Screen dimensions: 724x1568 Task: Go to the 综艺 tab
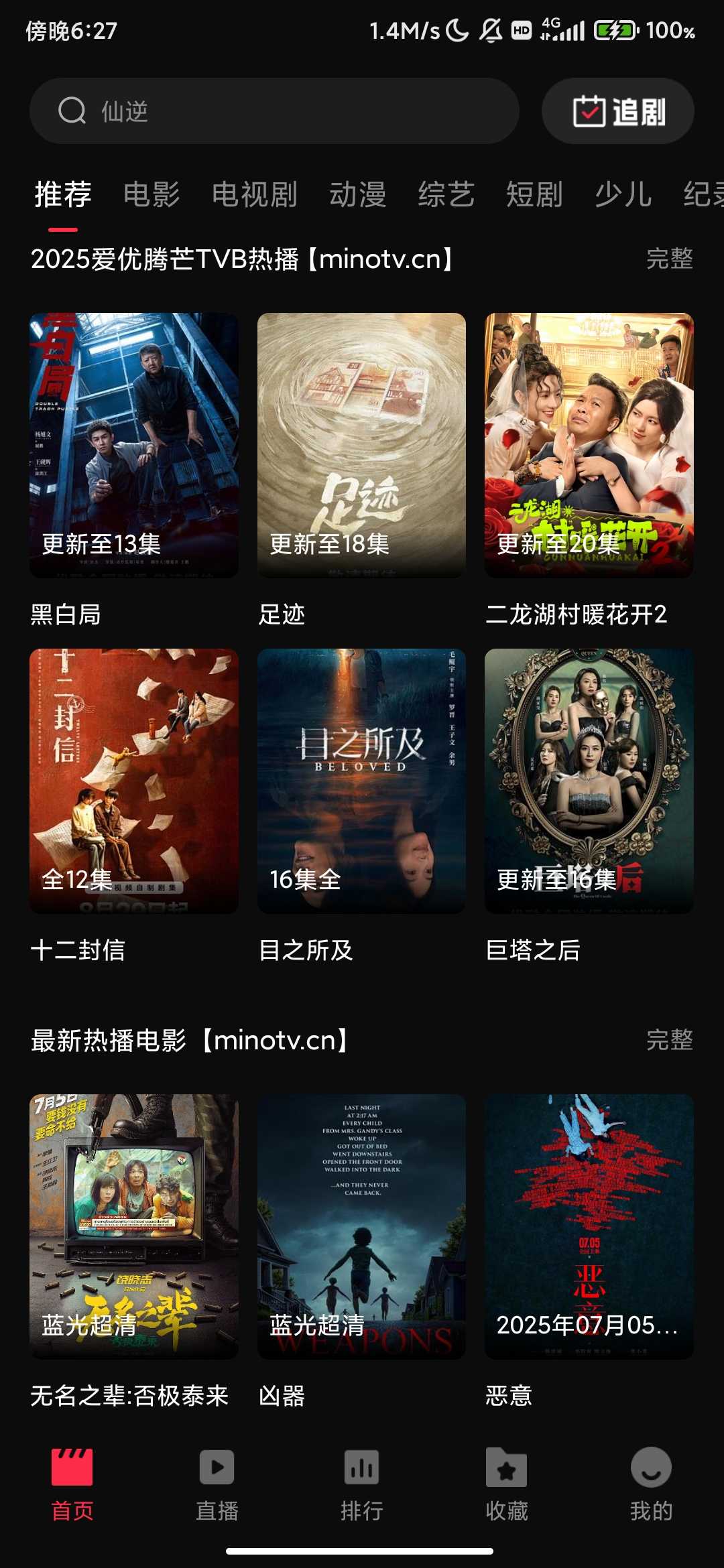446,195
